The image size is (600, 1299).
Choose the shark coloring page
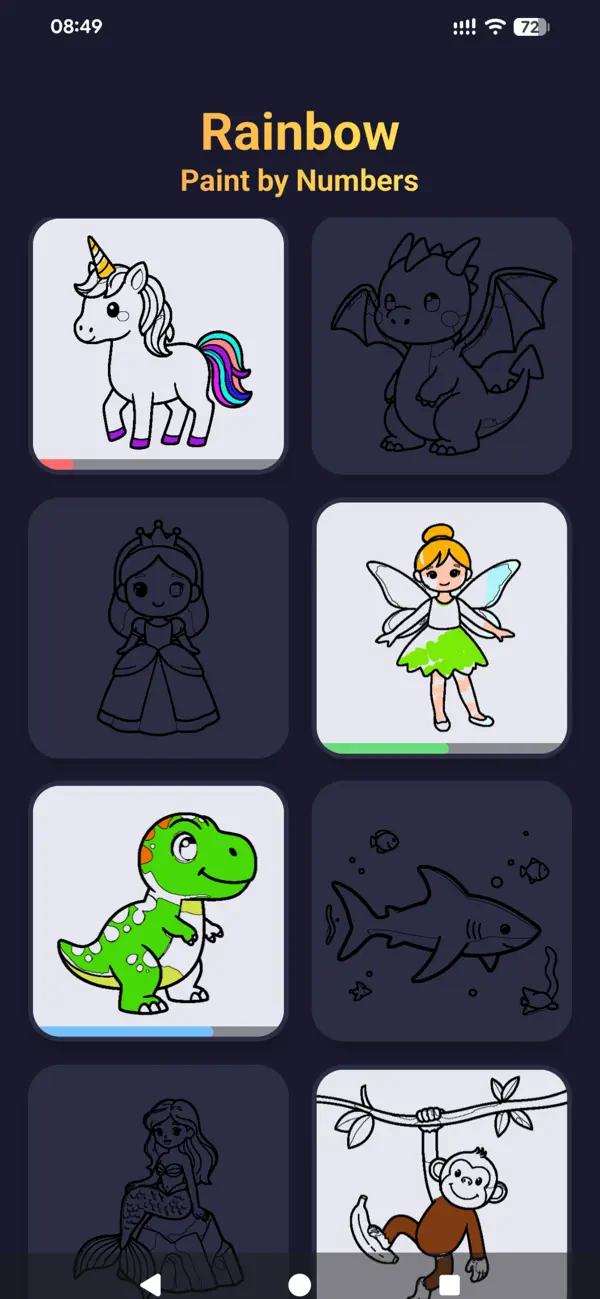click(x=442, y=911)
